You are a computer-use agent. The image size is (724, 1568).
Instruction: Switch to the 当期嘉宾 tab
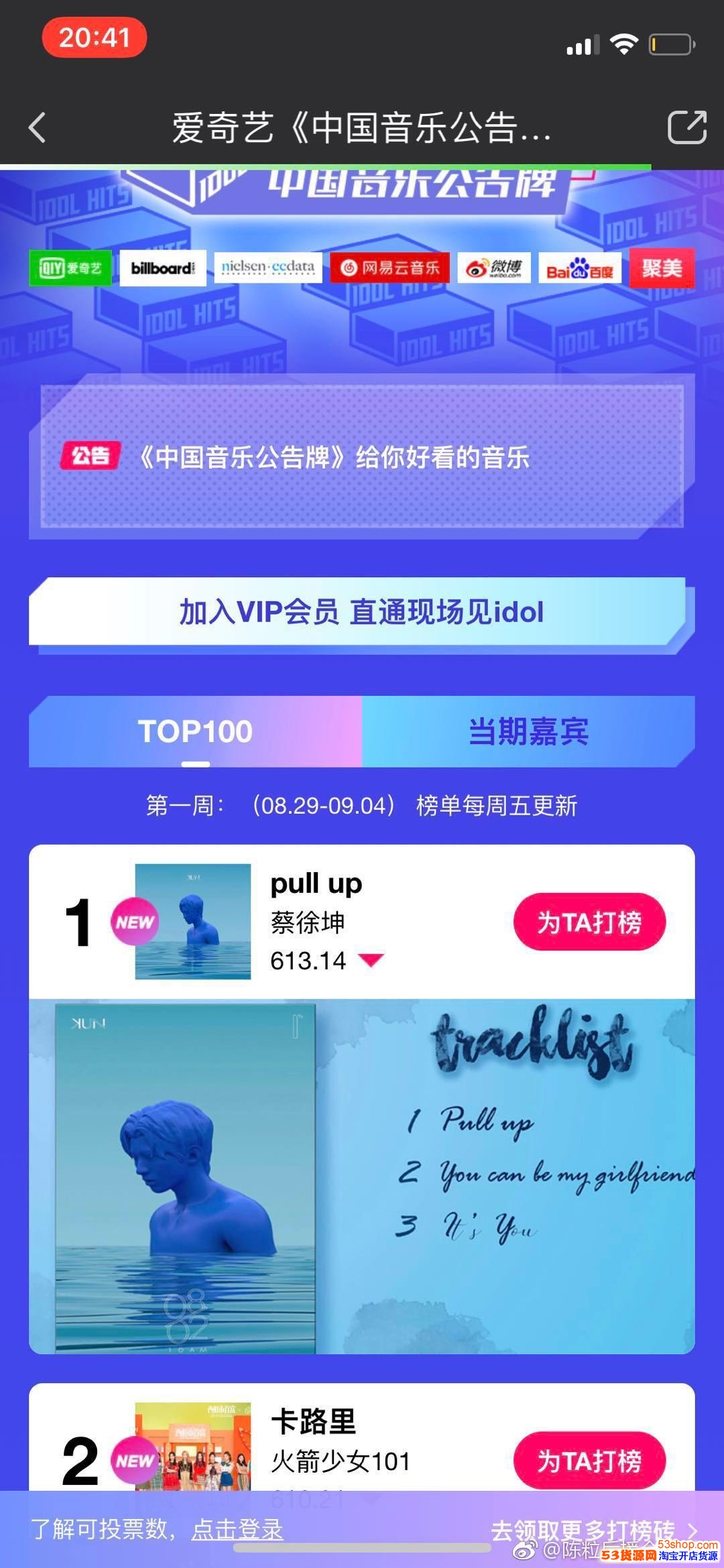click(528, 731)
